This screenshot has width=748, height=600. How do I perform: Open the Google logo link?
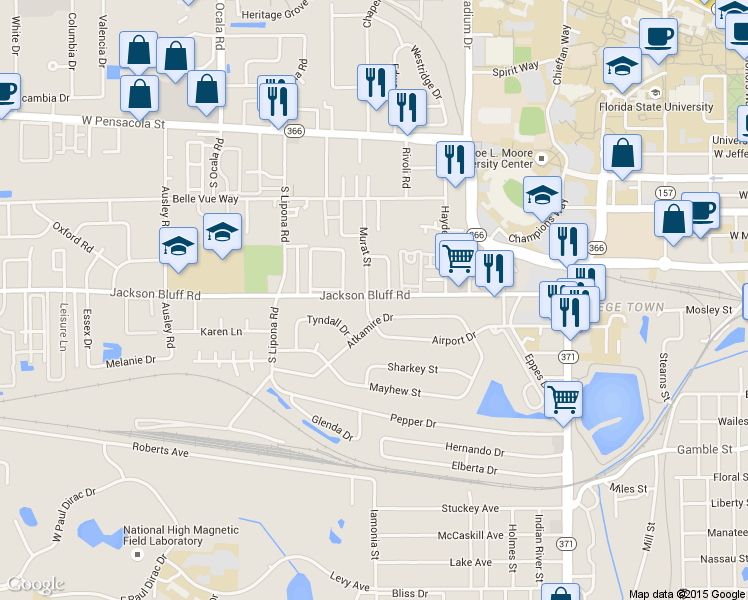(36, 584)
